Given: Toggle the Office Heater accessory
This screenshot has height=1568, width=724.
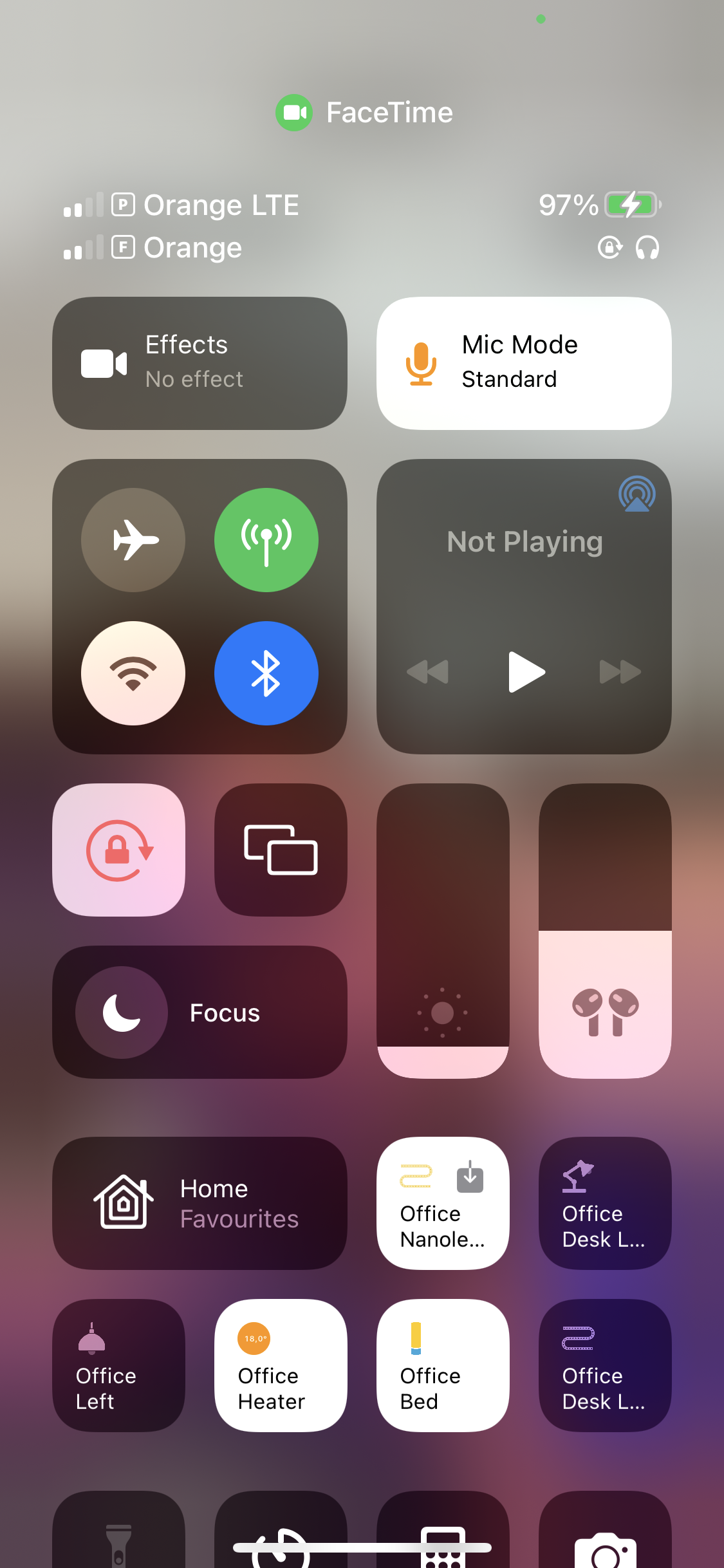Looking at the screenshot, I should tap(281, 1365).
